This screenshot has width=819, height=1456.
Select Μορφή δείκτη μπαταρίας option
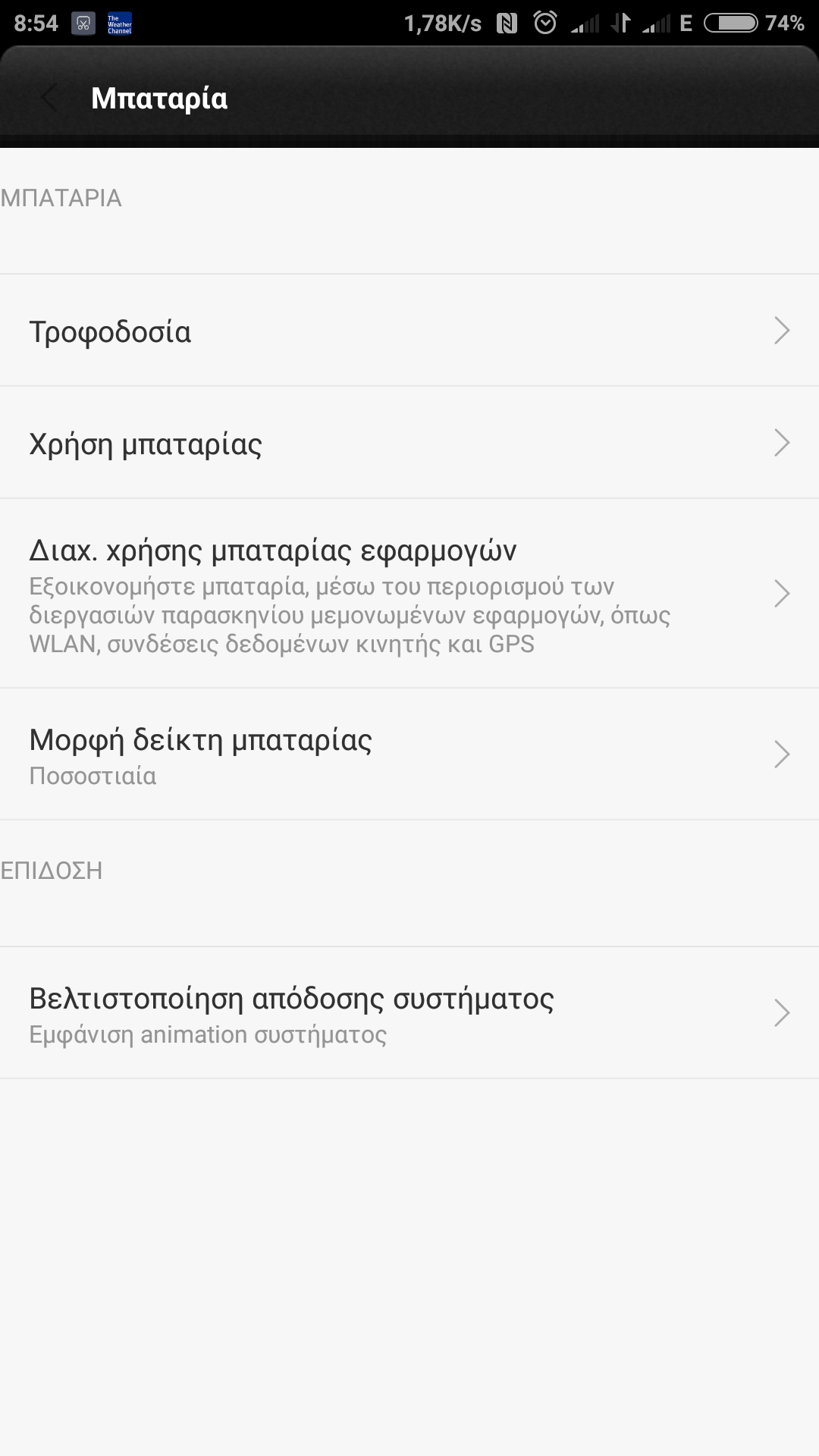pos(409,755)
